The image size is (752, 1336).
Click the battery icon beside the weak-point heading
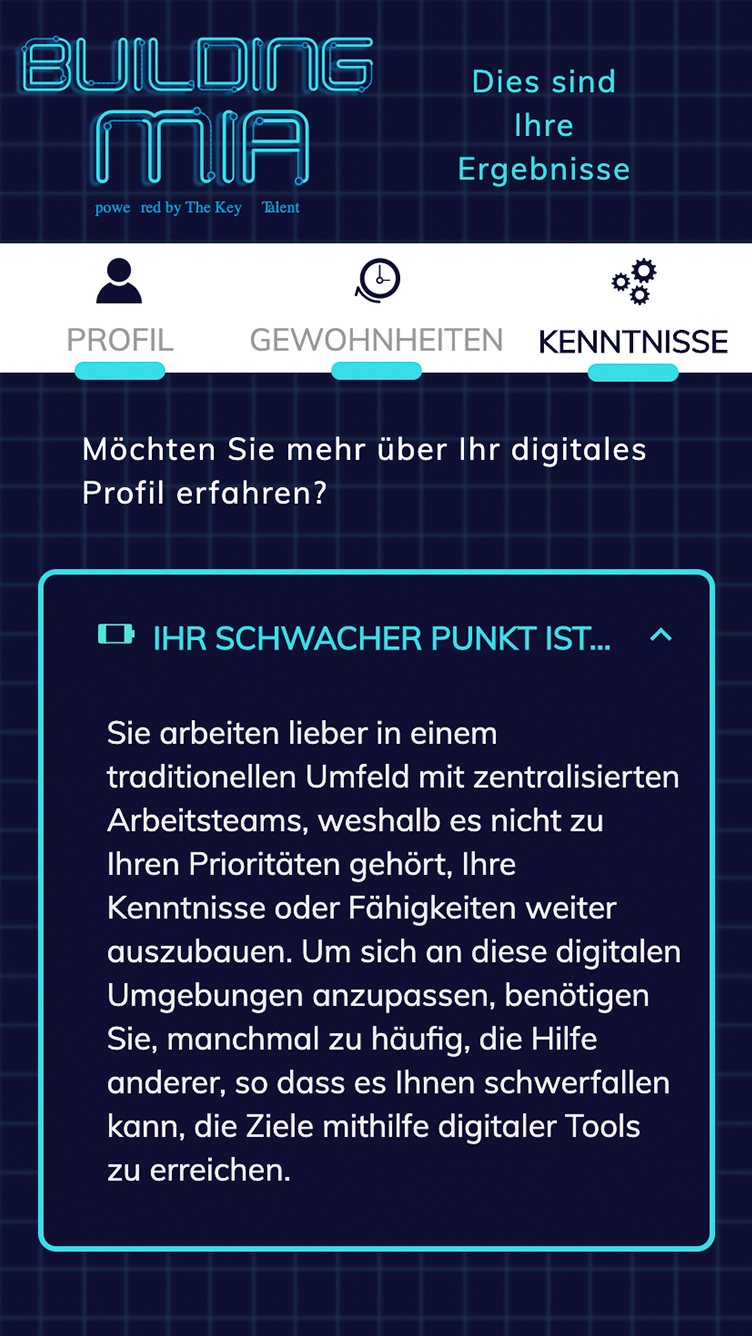[x=117, y=634]
